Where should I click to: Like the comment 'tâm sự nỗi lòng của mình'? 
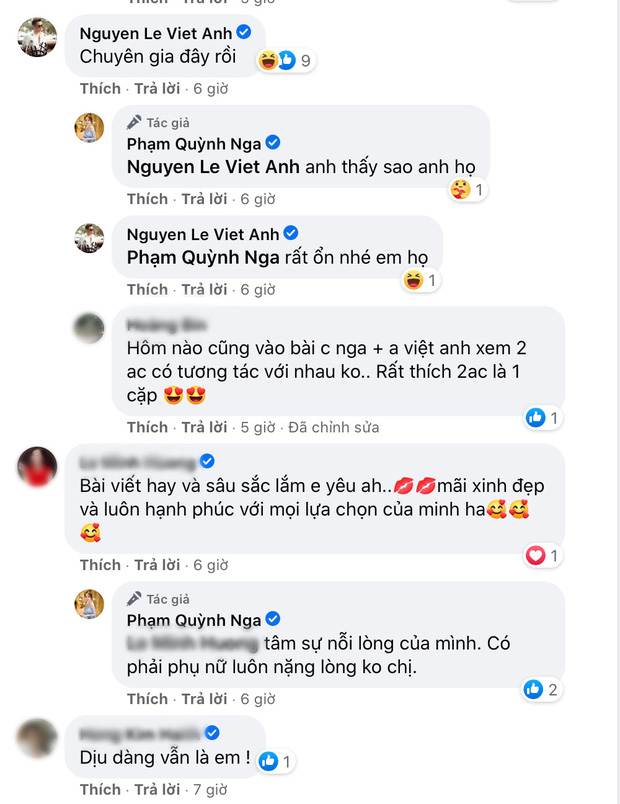pos(148,698)
